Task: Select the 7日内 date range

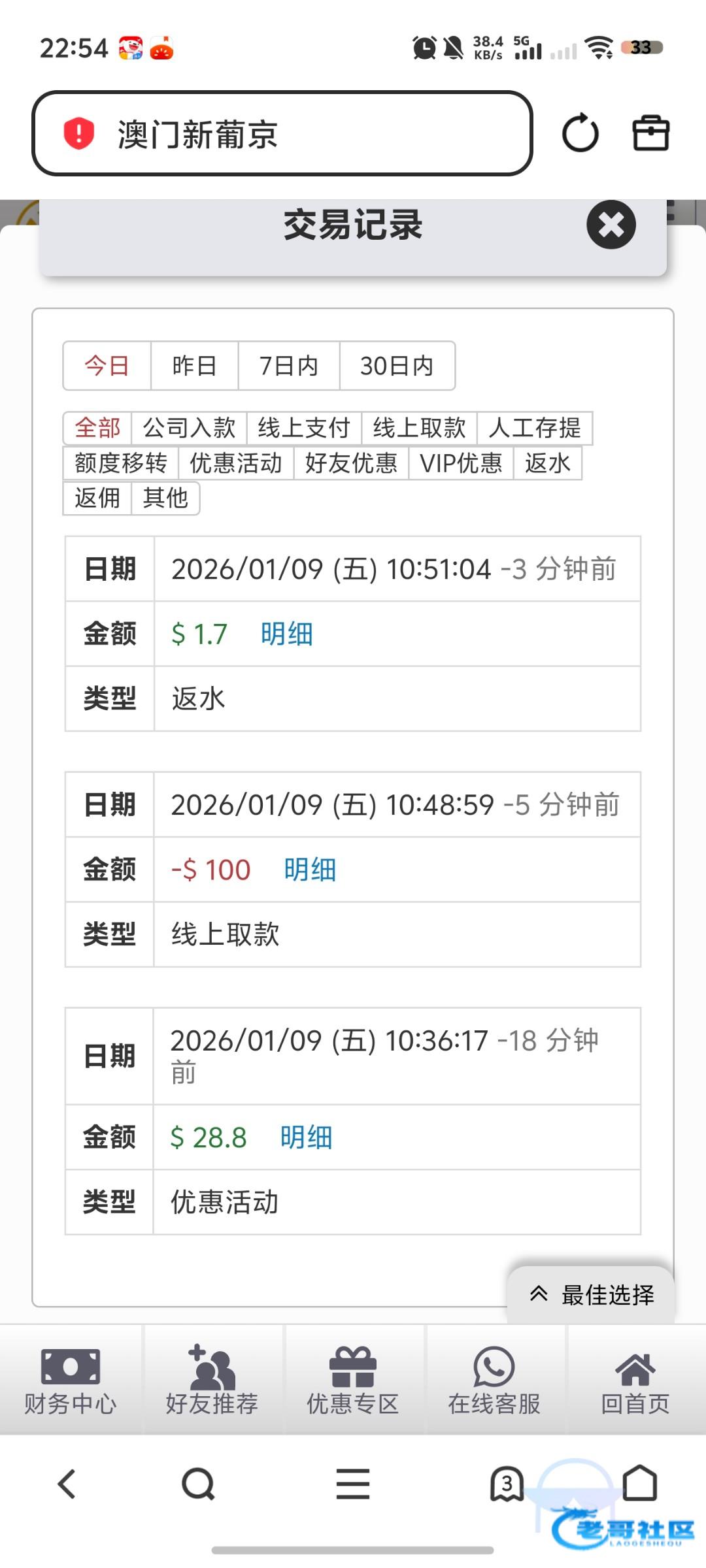Action: tap(288, 366)
